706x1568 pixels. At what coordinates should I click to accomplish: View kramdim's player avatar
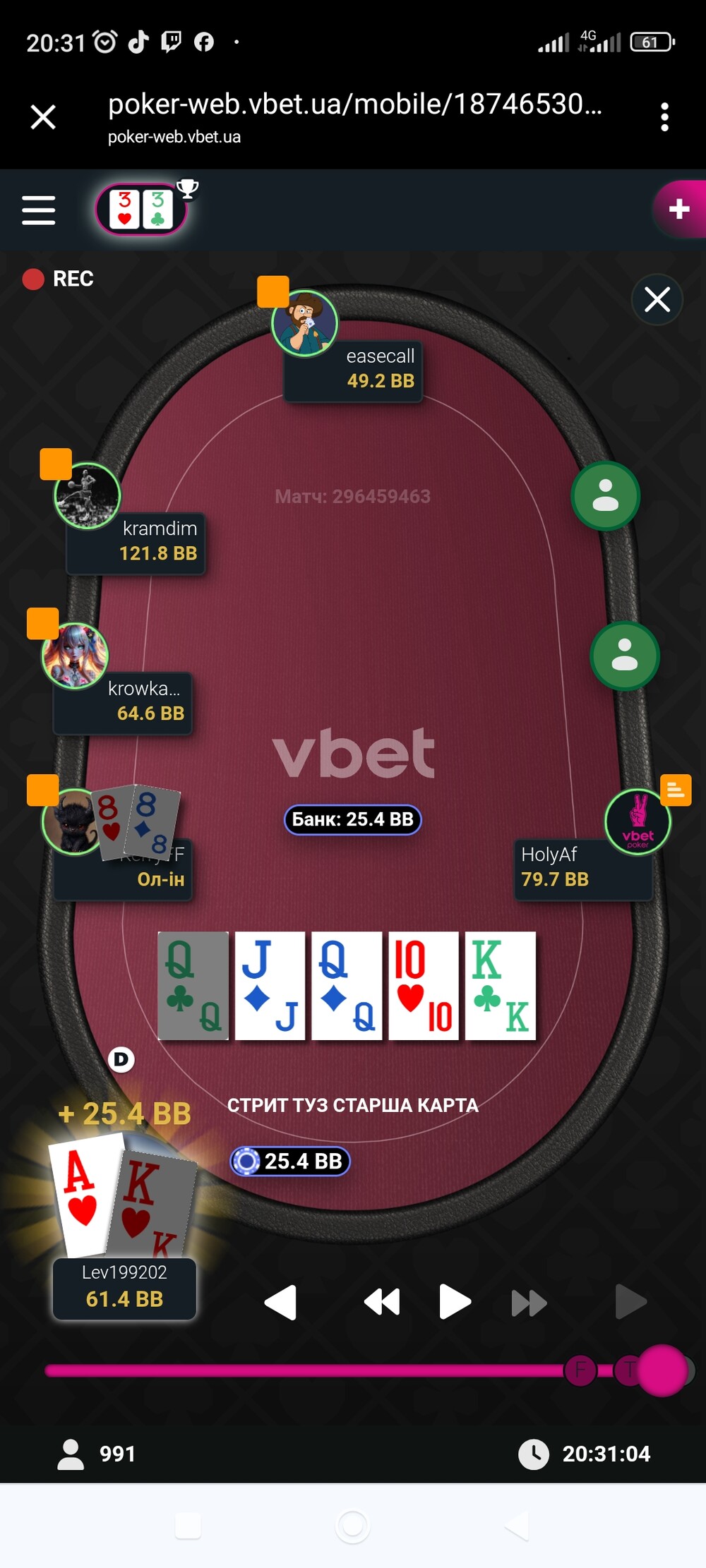88,495
